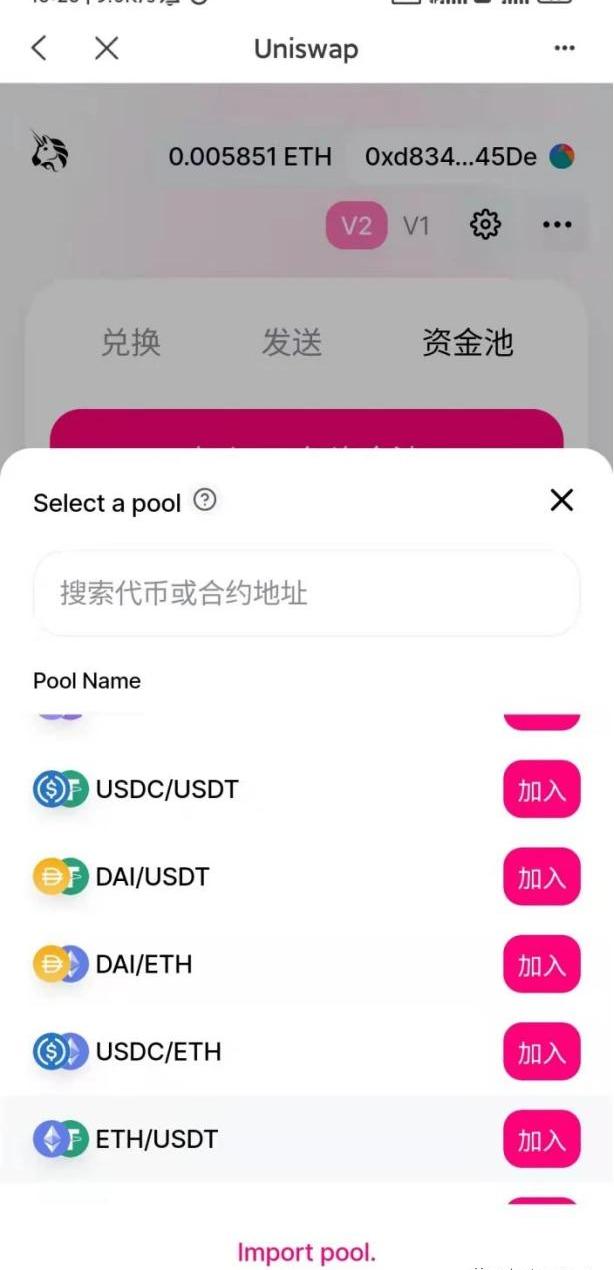Focus the token or contract address search field

click(x=306, y=593)
